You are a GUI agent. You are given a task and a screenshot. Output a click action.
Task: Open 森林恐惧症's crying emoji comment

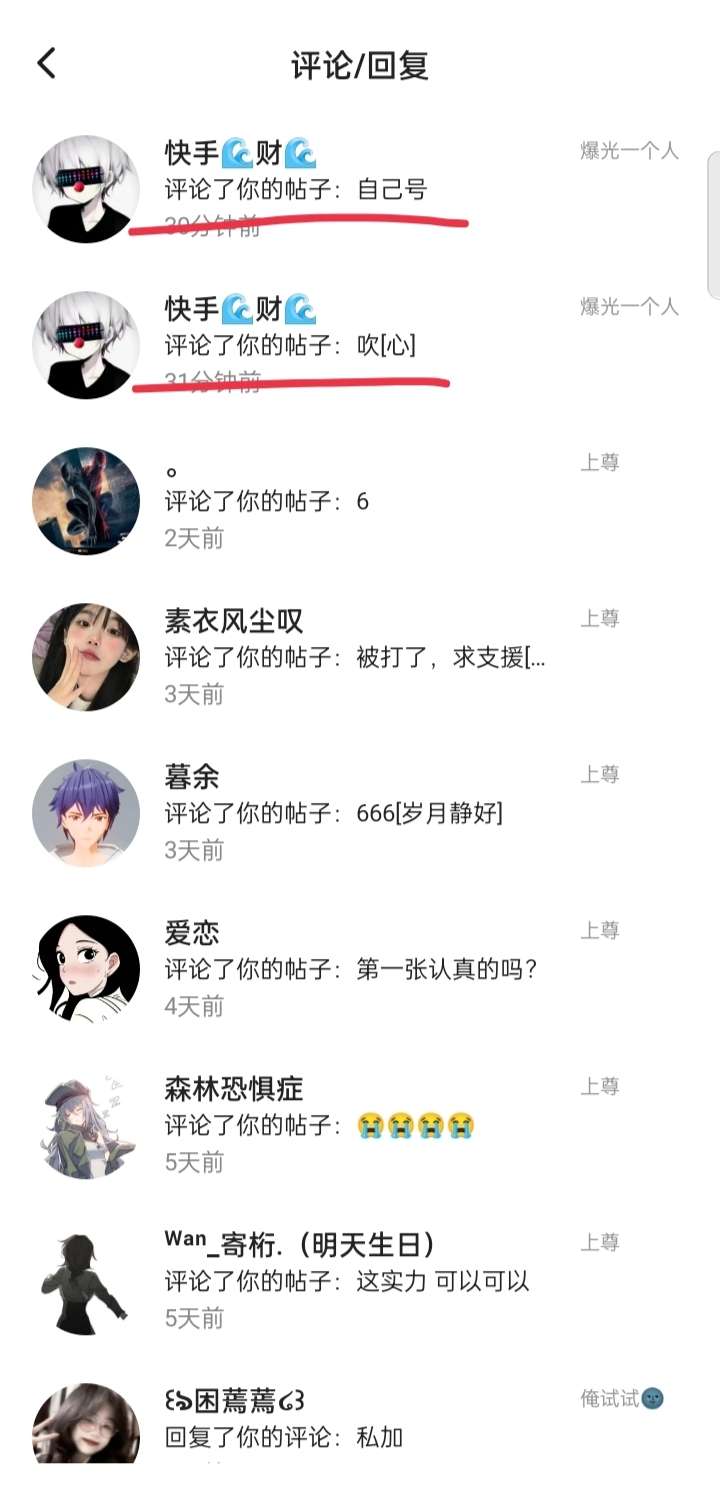coord(319,1125)
